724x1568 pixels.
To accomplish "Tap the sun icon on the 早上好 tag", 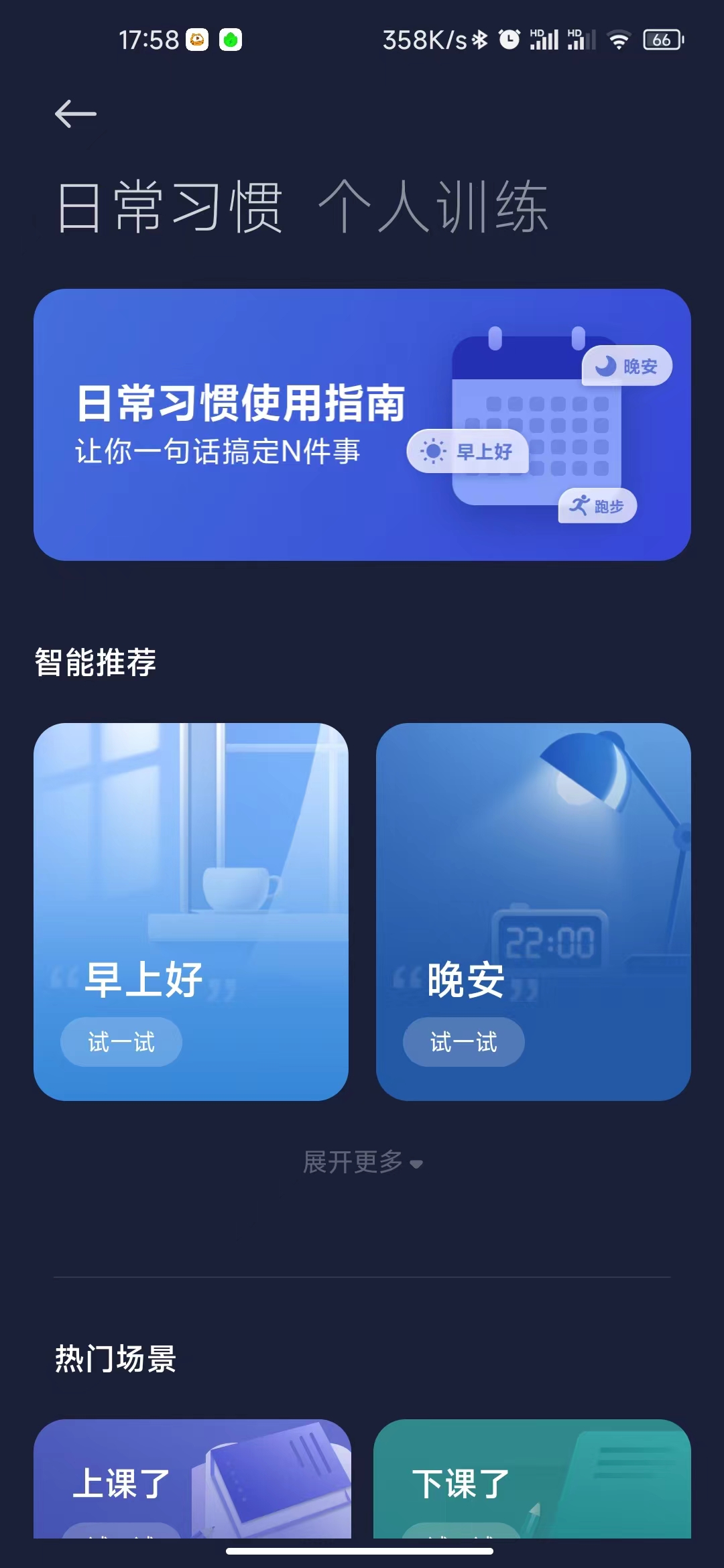I will (x=432, y=452).
